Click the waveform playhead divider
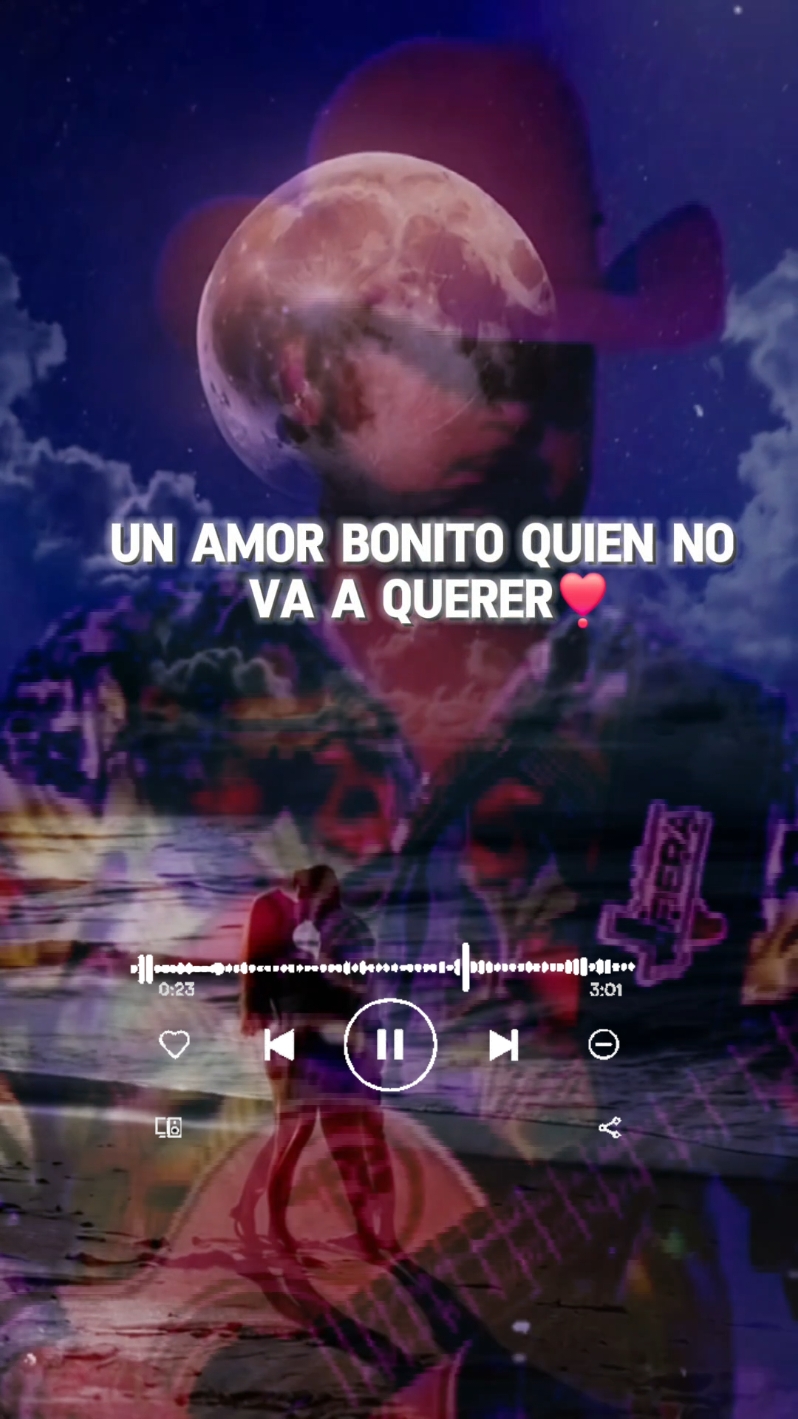The height and width of the screenshot is (1419, 798). 465,967
